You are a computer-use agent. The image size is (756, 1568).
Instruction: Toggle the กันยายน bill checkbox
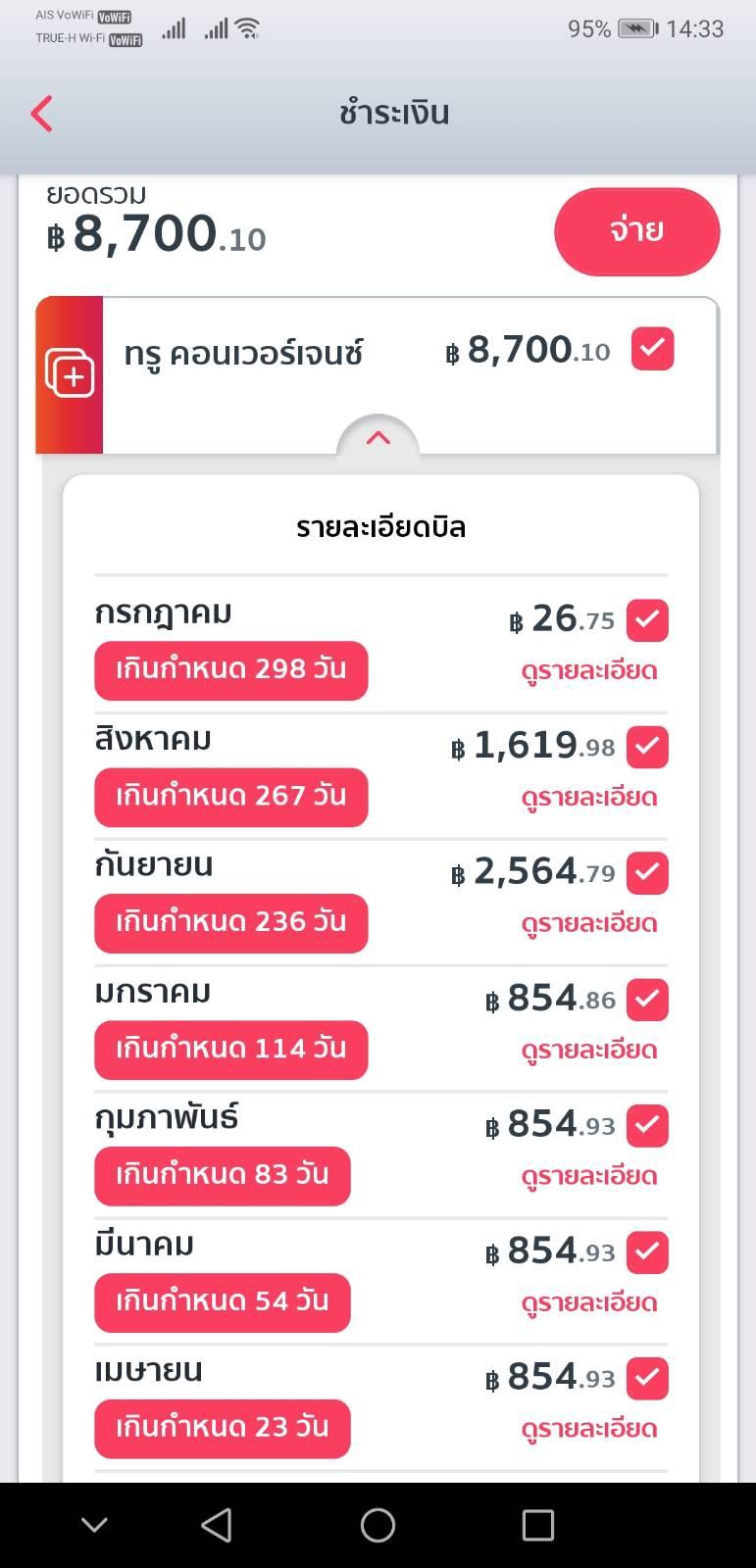(647, 873)
